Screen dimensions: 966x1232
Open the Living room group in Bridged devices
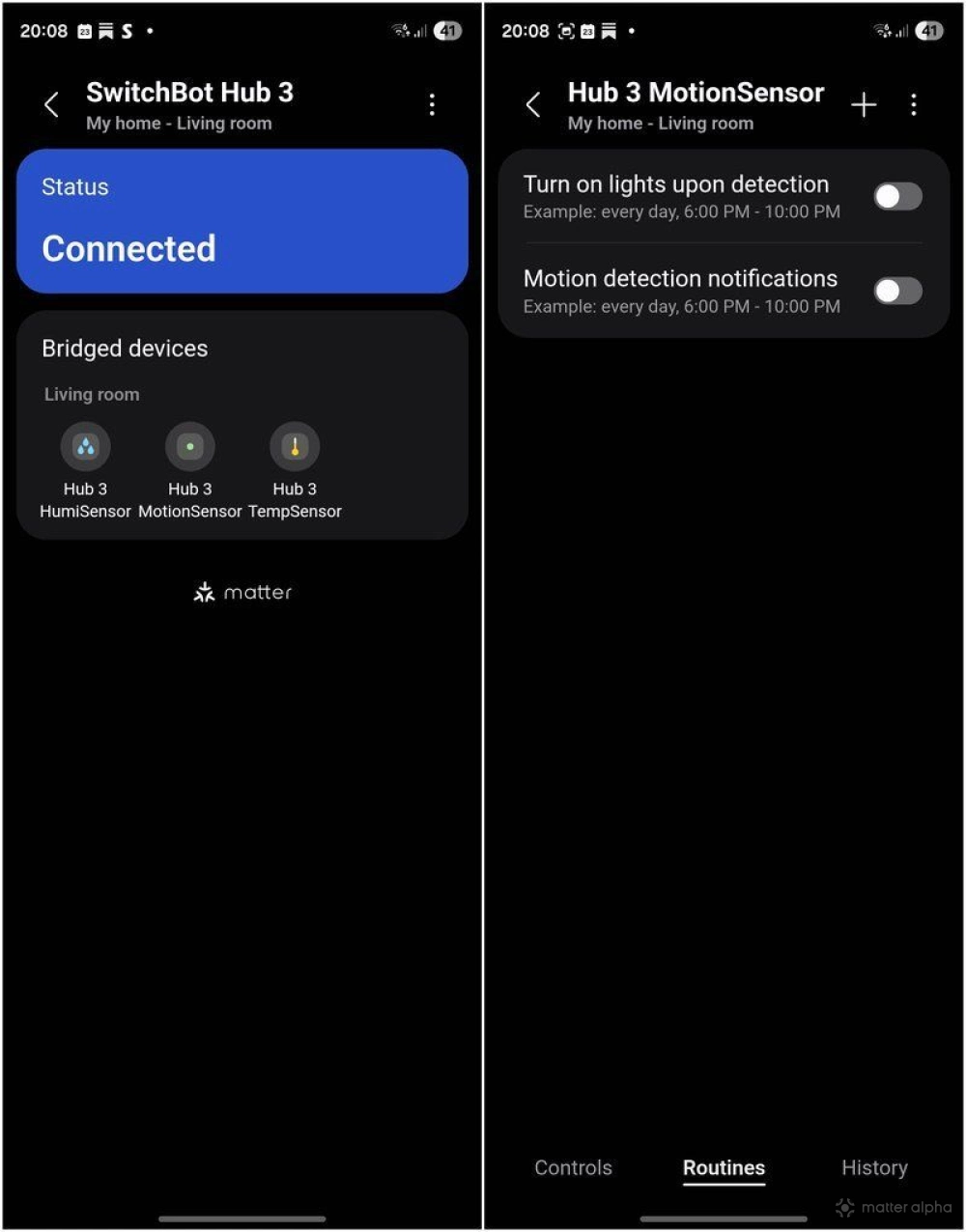point(92,394)
